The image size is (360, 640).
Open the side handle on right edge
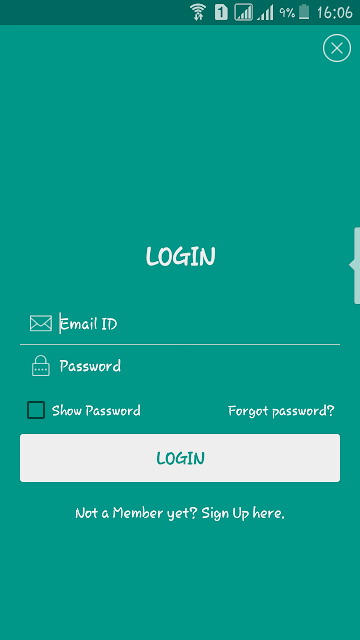click(355, 265)
